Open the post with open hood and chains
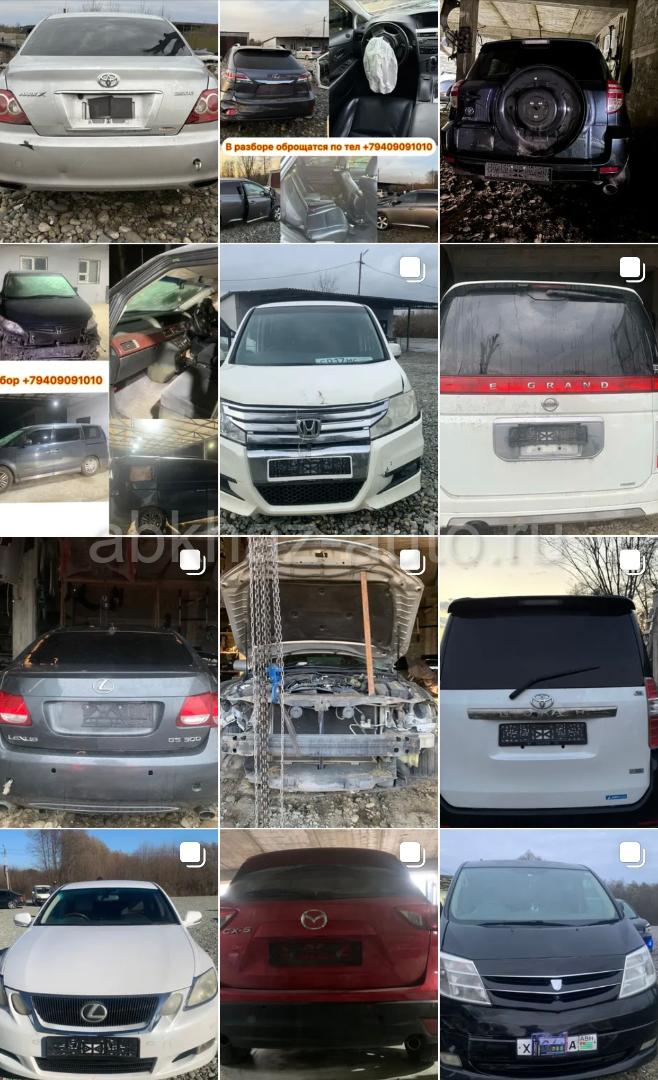 point(329,682)
